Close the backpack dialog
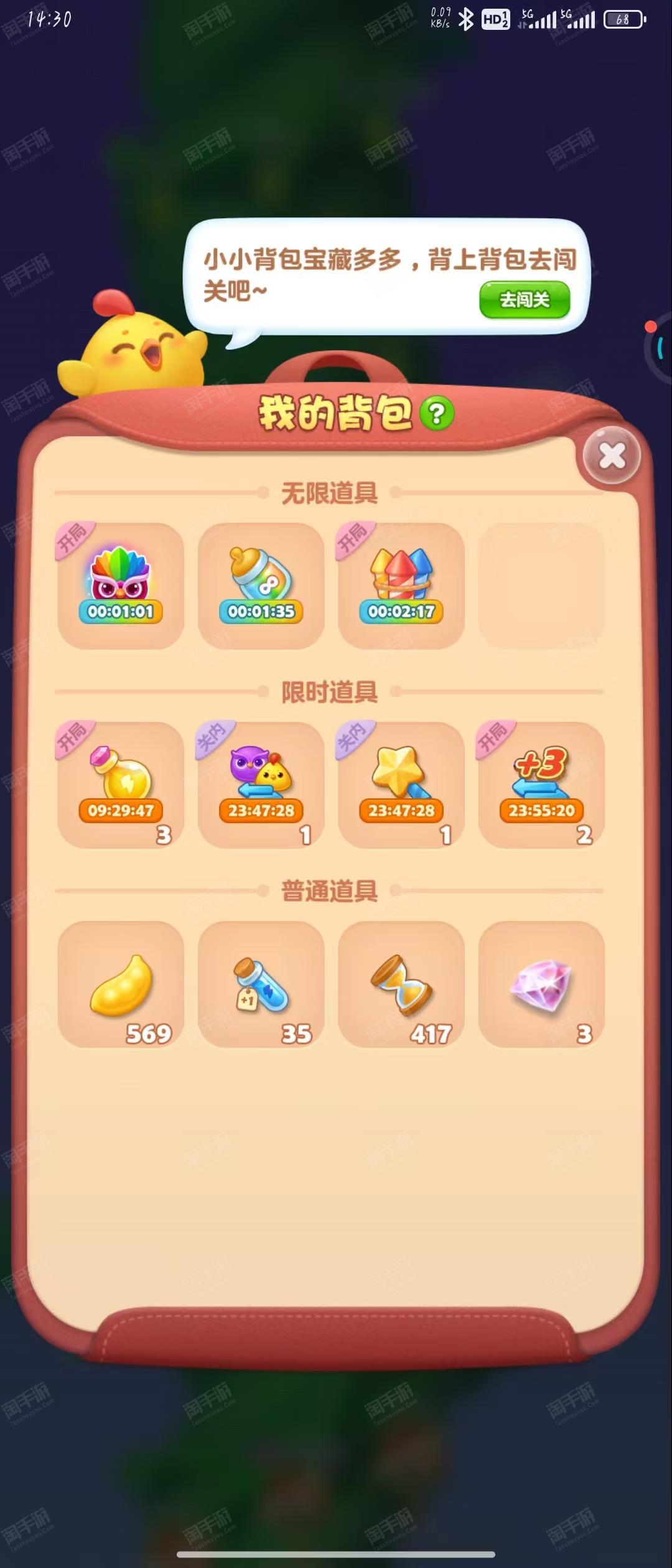 (x=612, y=456)
